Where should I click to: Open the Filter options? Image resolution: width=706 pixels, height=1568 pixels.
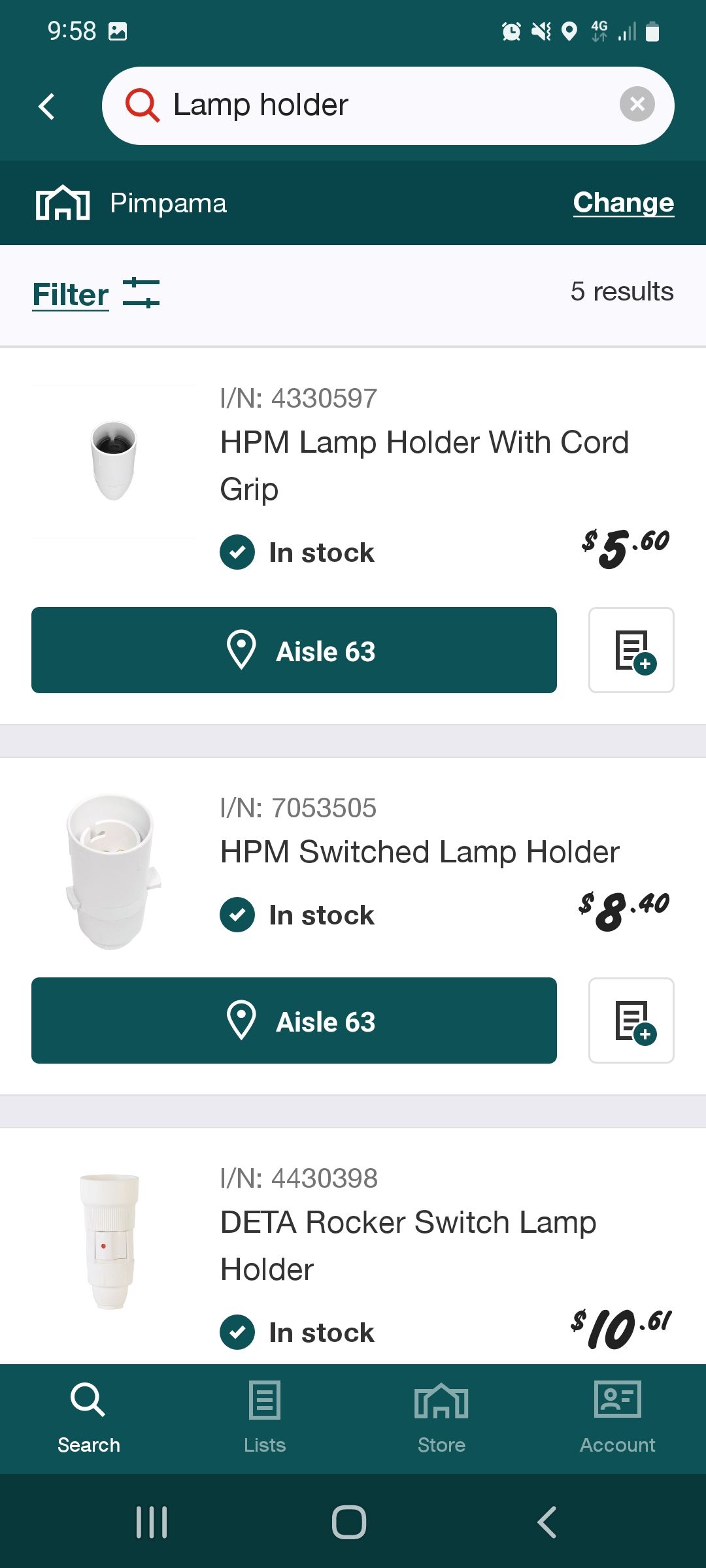click(x=95, y=294)
